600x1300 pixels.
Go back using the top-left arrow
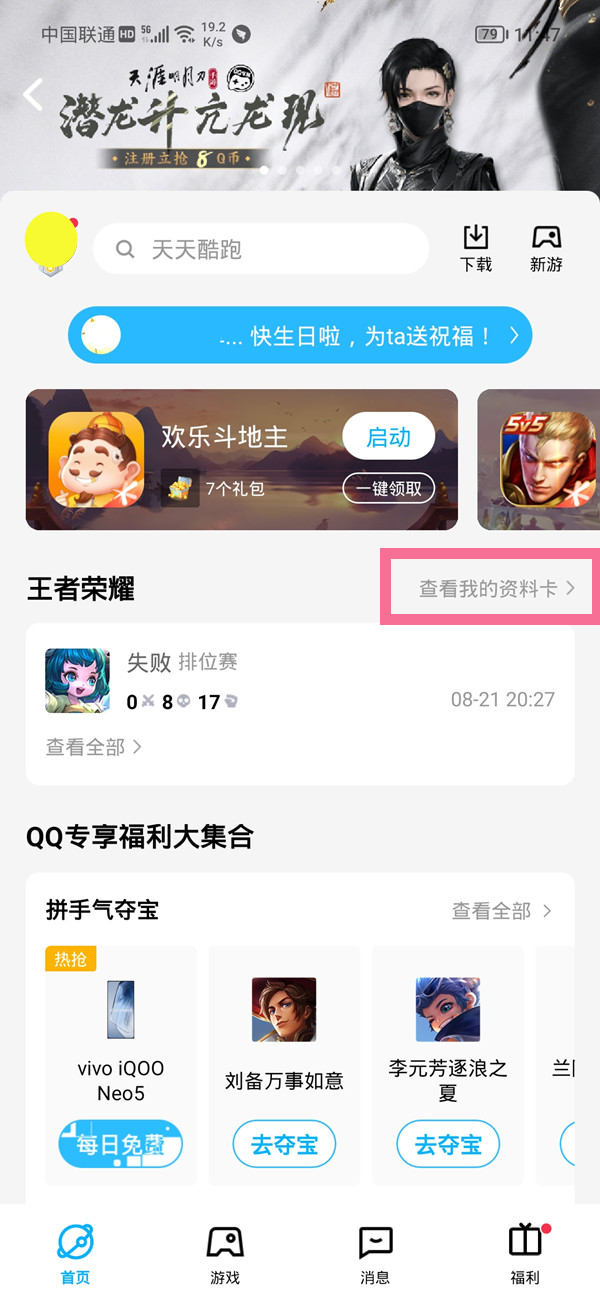tap(33, 96)
